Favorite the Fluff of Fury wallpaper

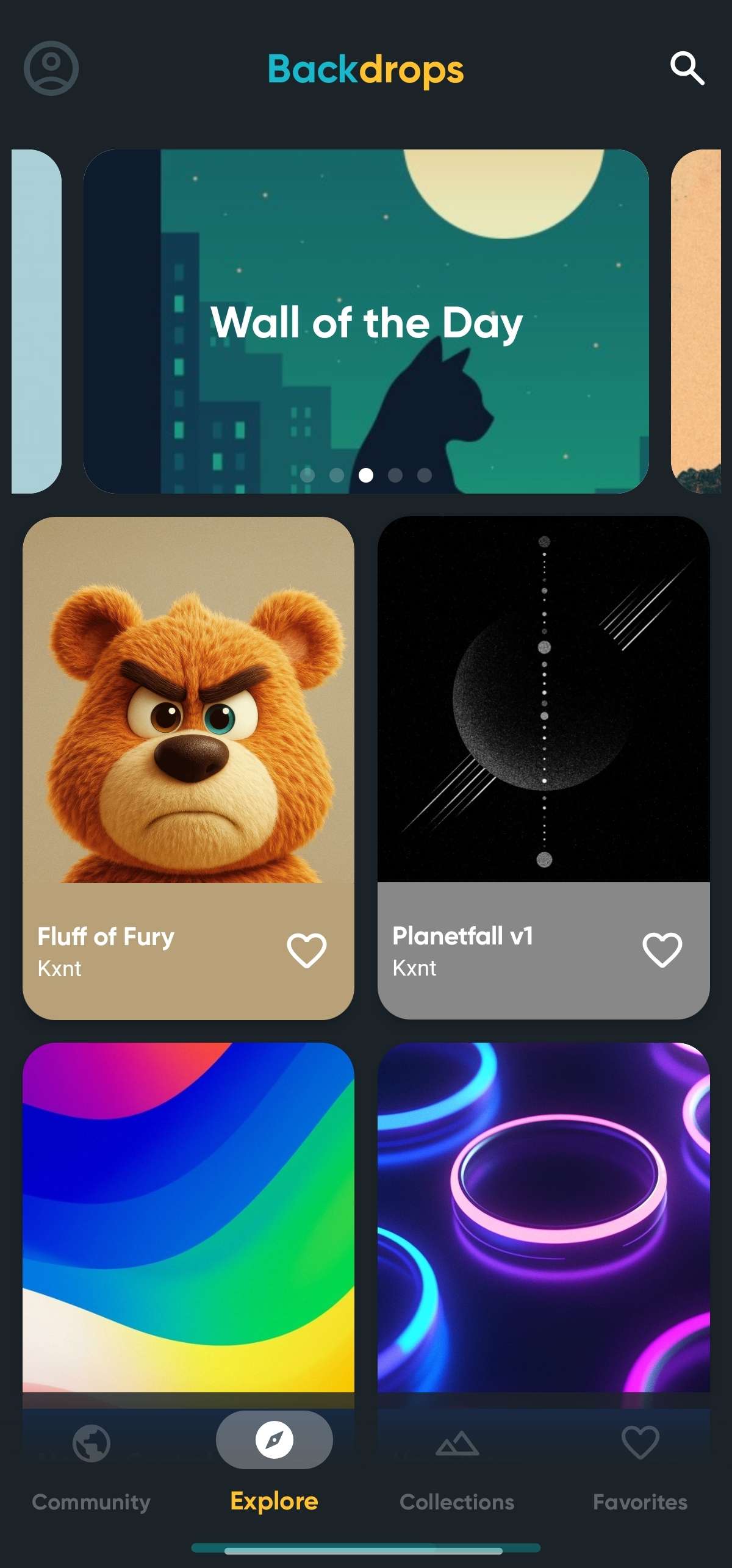(306, 950)
